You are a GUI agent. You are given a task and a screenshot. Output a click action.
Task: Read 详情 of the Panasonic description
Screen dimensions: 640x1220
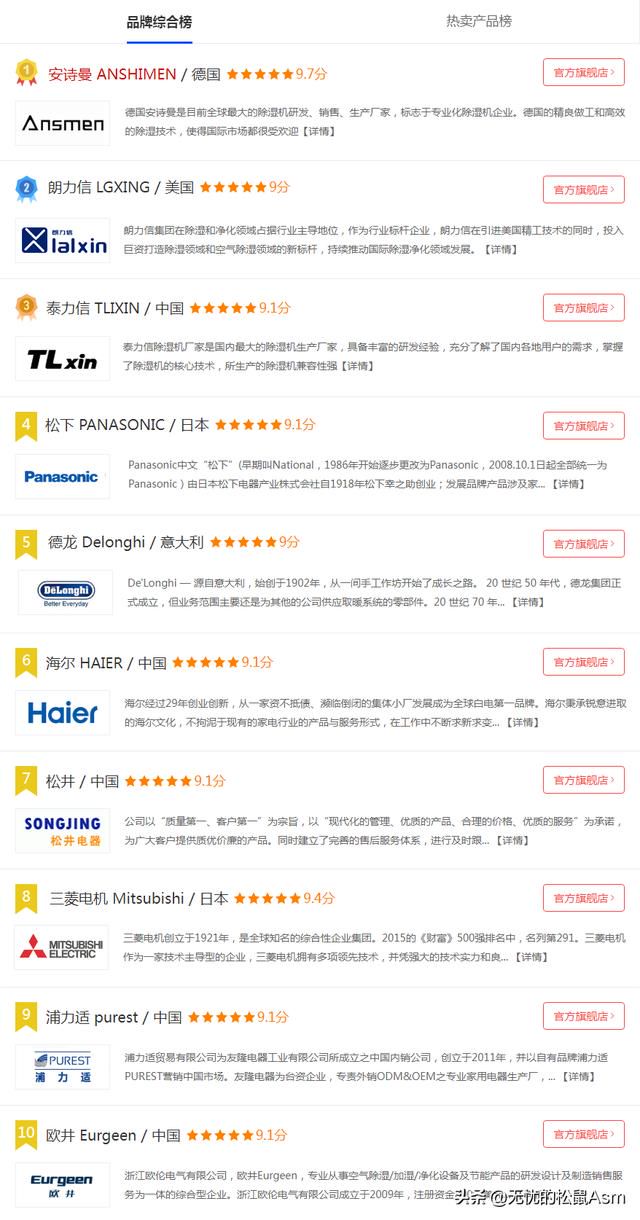point(568,484)
